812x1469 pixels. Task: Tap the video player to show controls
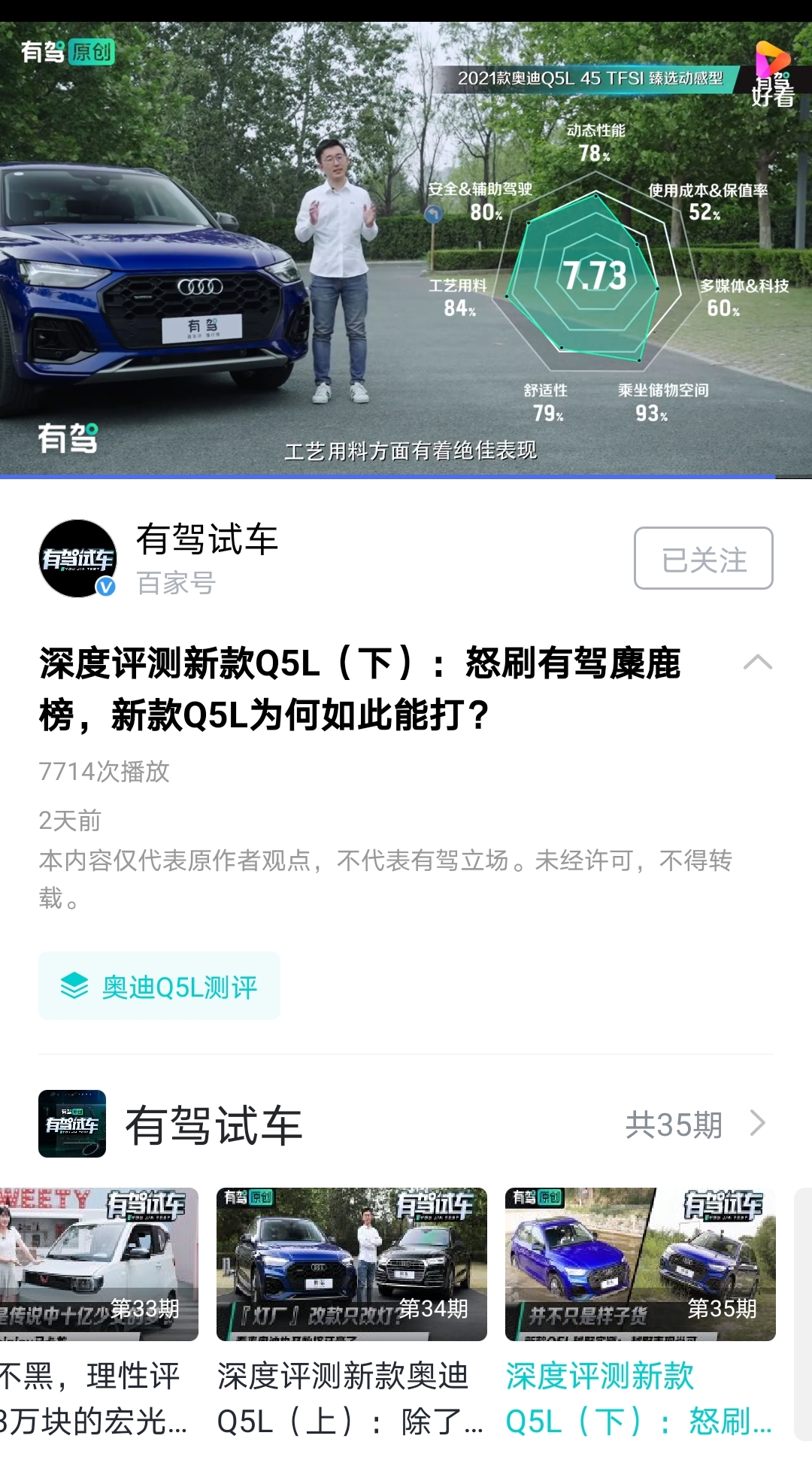(406, 248)
